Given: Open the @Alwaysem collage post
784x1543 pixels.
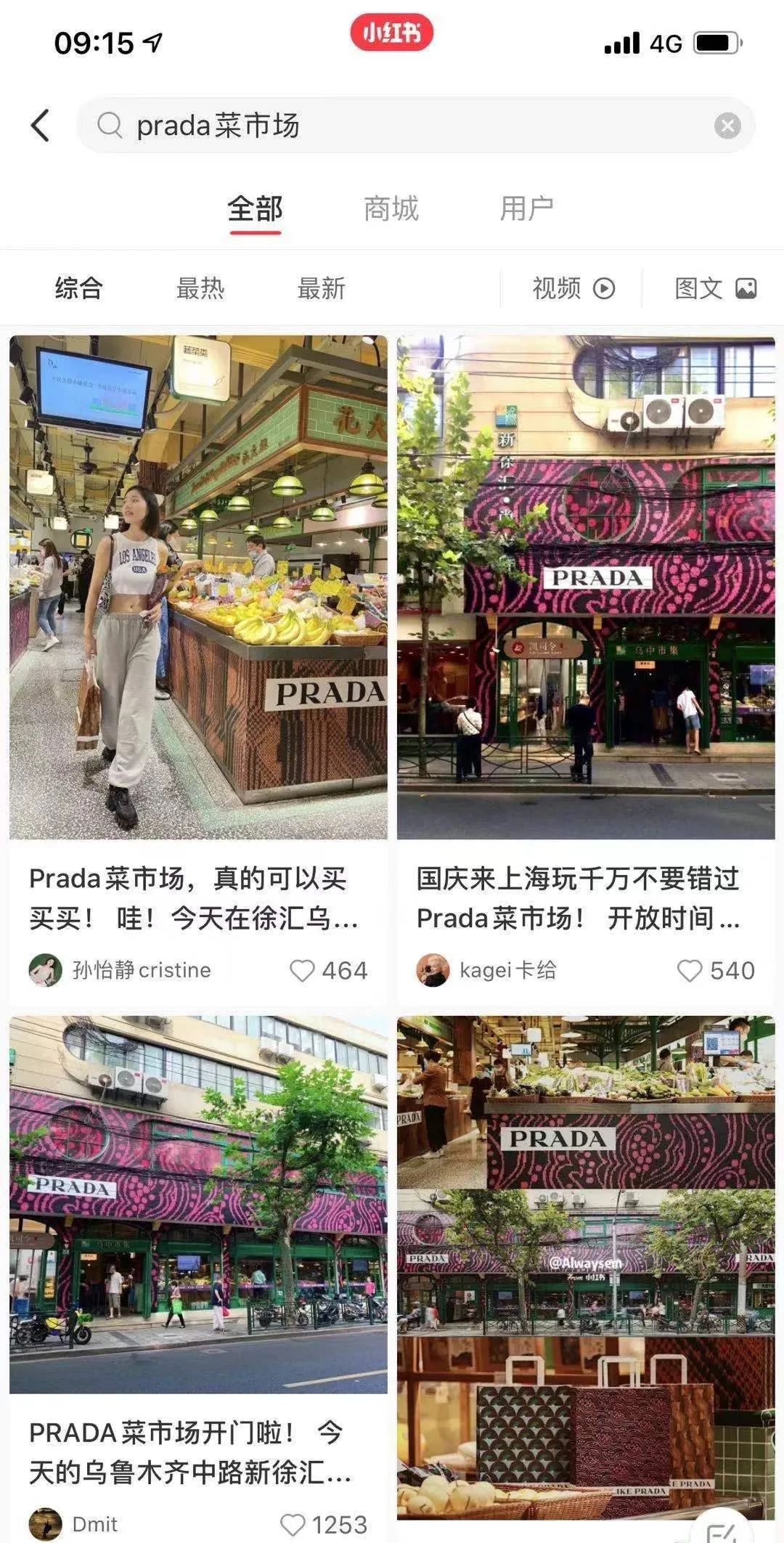Looking at the screenshot, I should pyautogui.click(x=586, y=1263).
